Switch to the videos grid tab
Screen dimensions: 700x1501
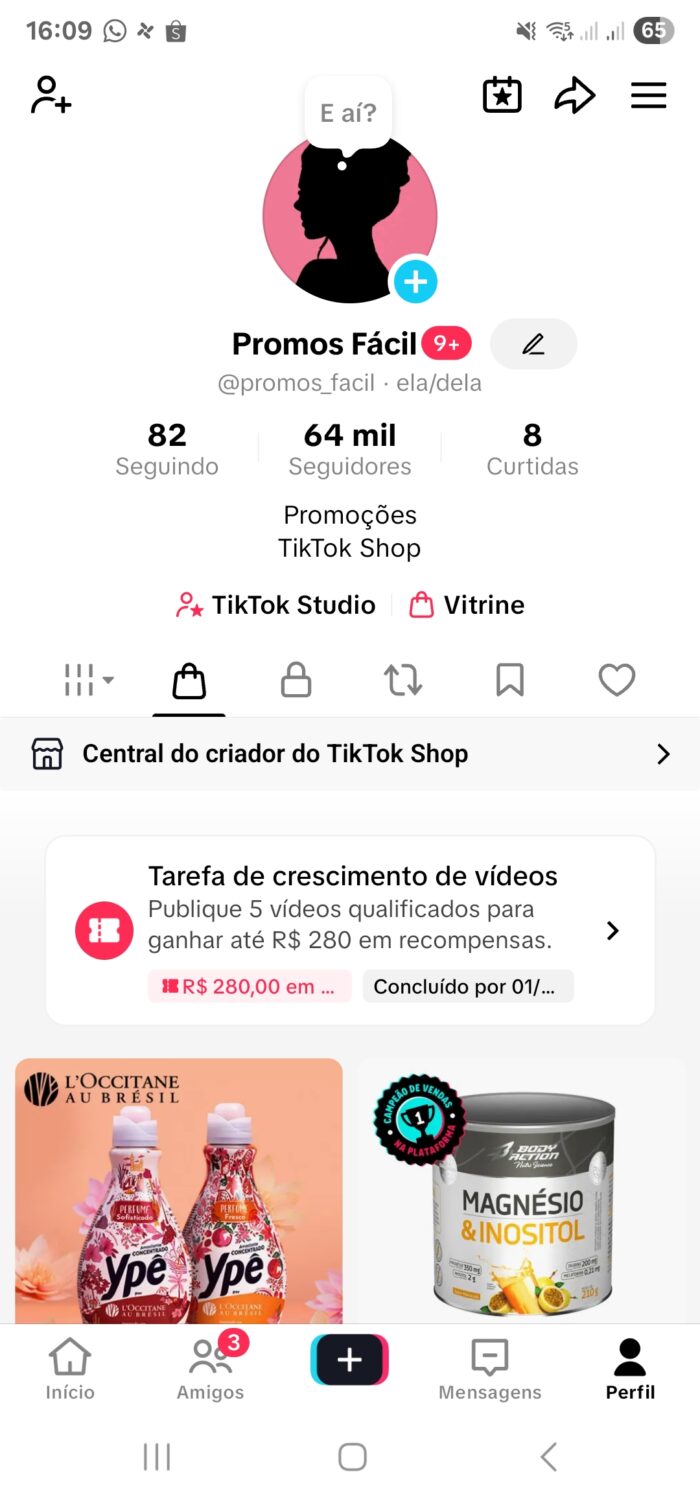click(88, 680)
